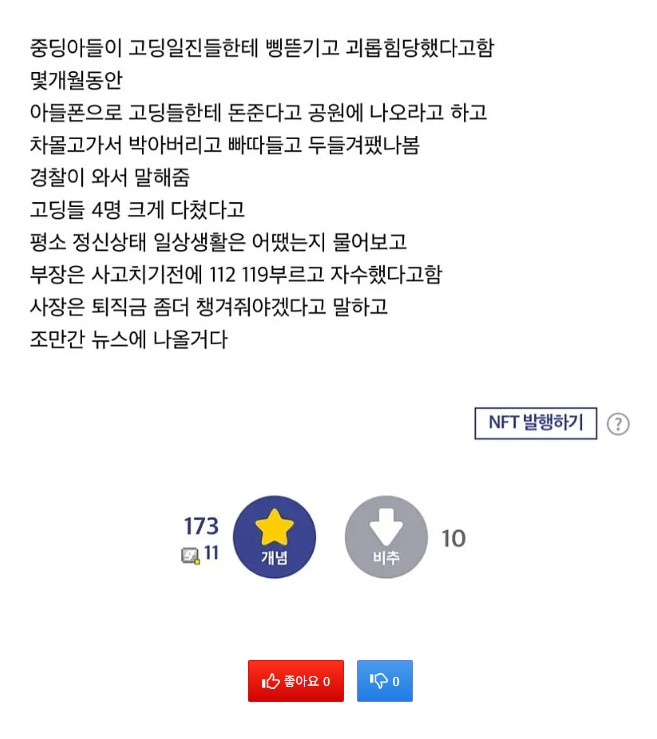The height and width of the screenshot is (739, 657).
Task: Tap the NFT 발행하기 button
Action: tap(535, 423)
